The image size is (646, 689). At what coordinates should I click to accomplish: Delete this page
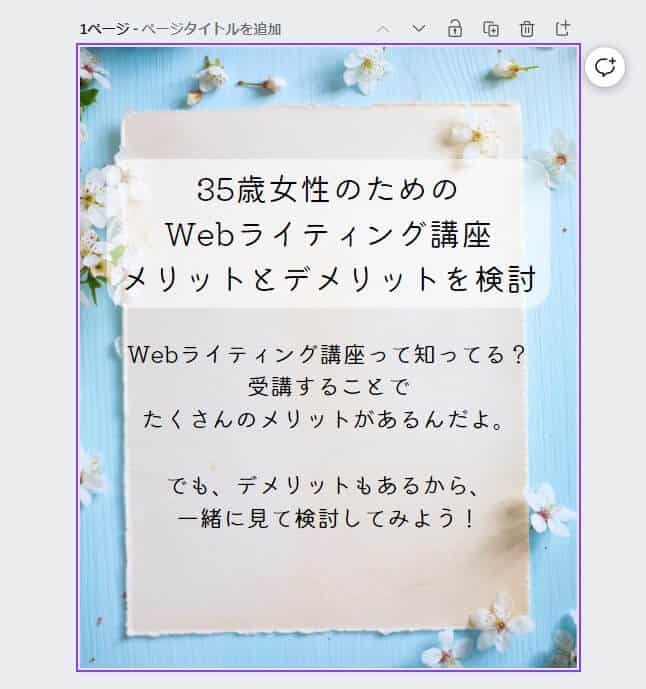pyautogui.click(x=527, y=29)
